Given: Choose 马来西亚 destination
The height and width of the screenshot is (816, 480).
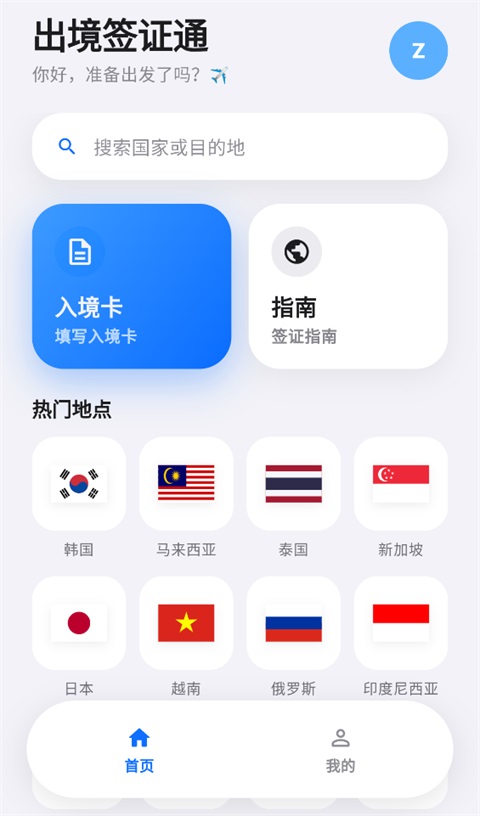Looking at the screenshot, I should [x=186, y=484].
